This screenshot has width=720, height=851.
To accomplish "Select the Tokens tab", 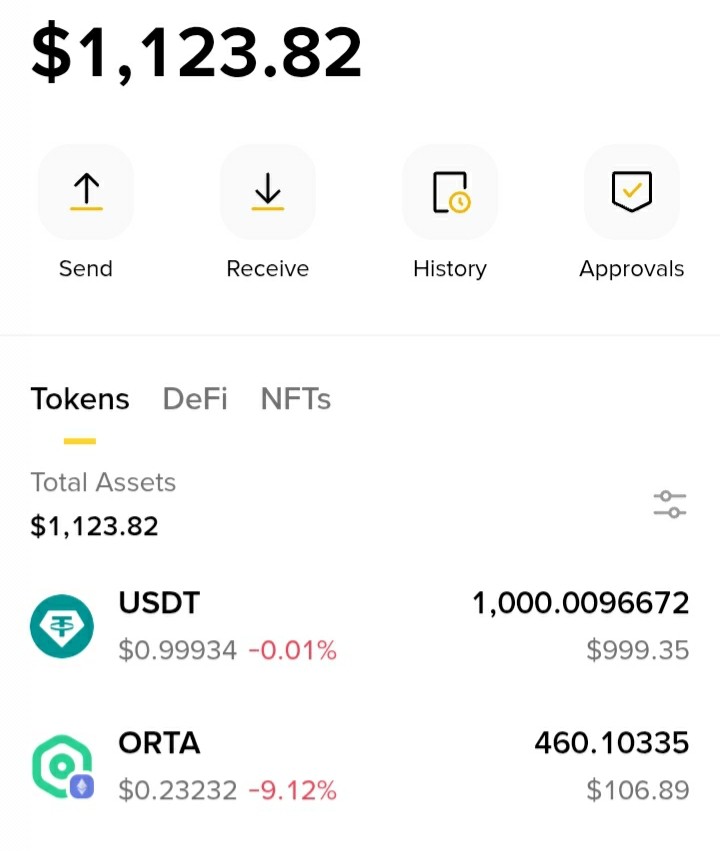I will click(x=80, y=400).
